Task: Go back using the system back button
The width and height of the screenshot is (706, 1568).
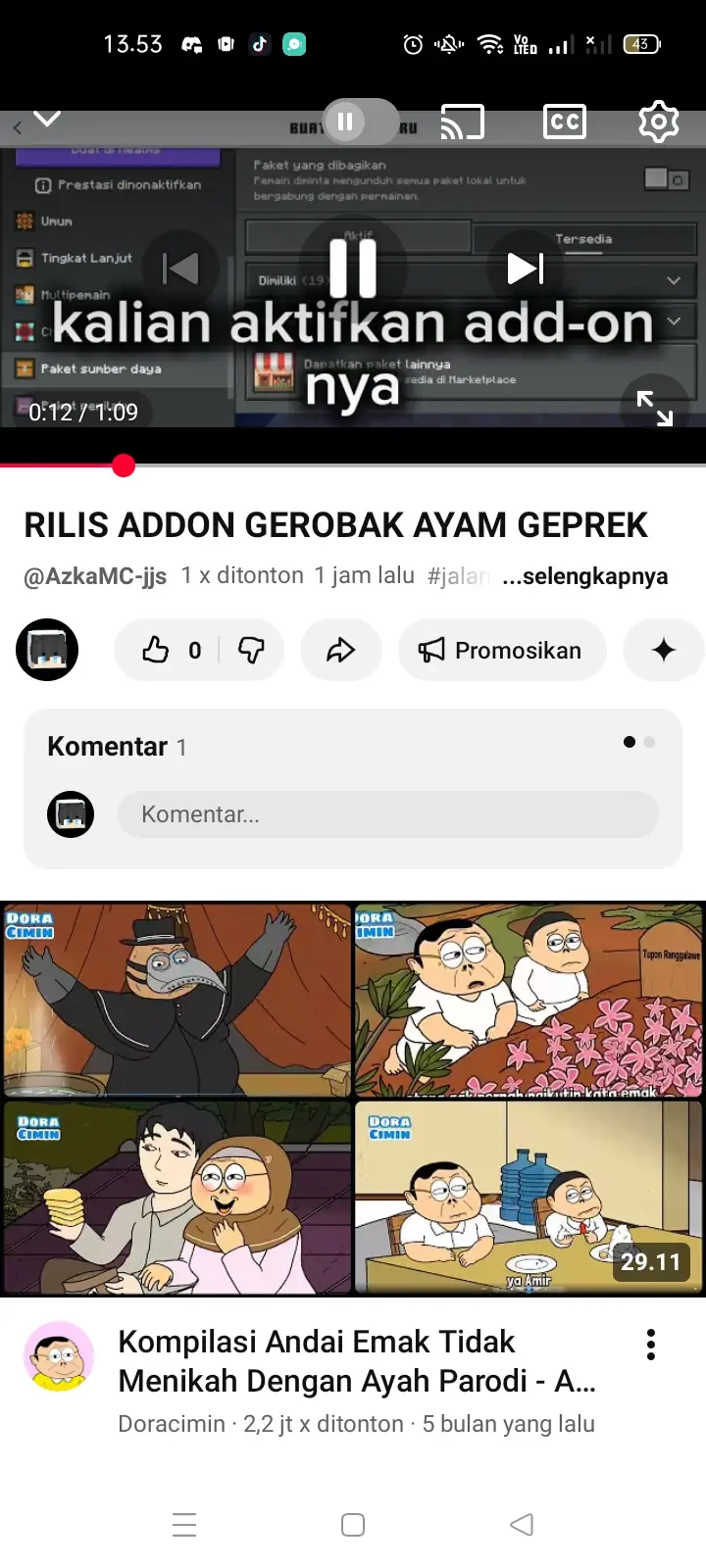Action: [522, 1525]
